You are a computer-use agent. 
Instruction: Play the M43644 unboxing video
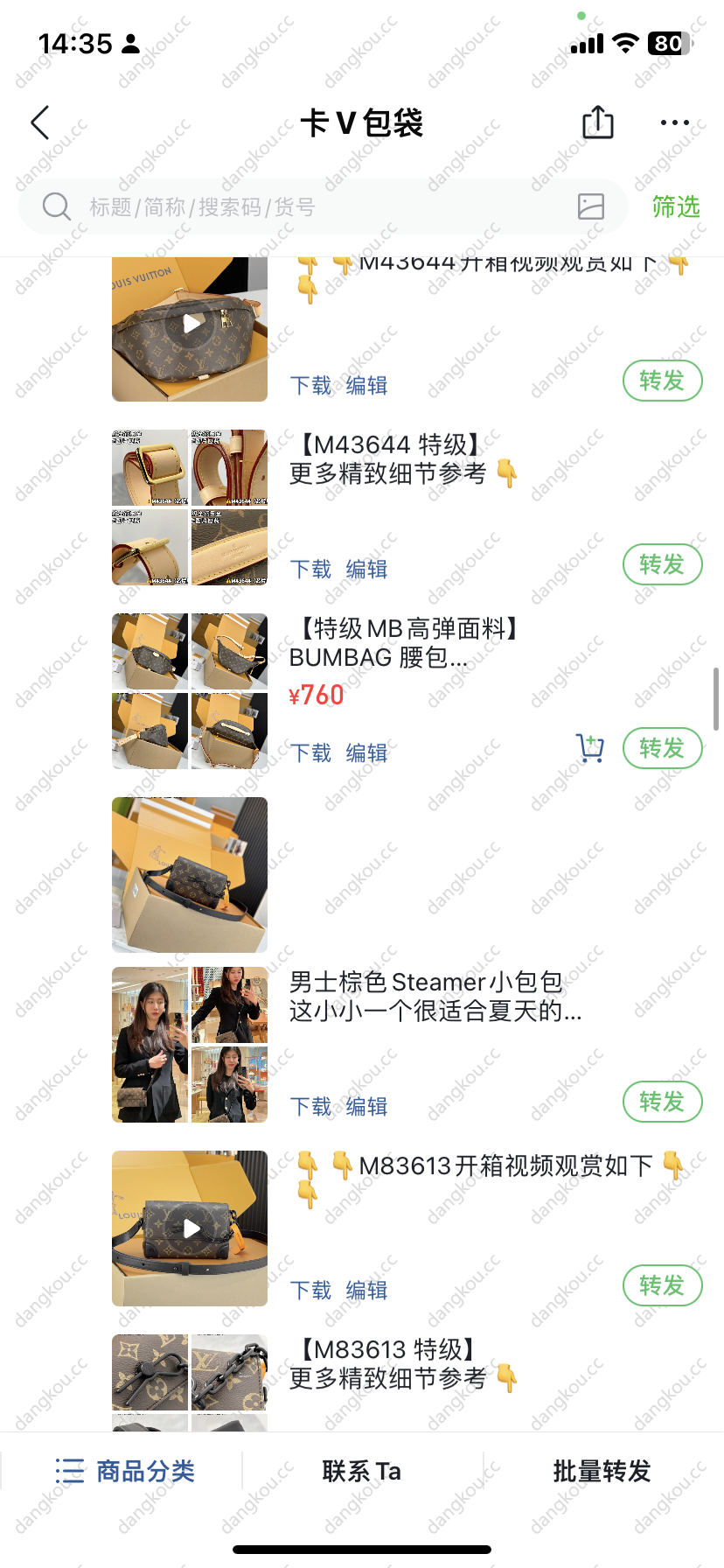pyautogui.click(x=191, y=325)
